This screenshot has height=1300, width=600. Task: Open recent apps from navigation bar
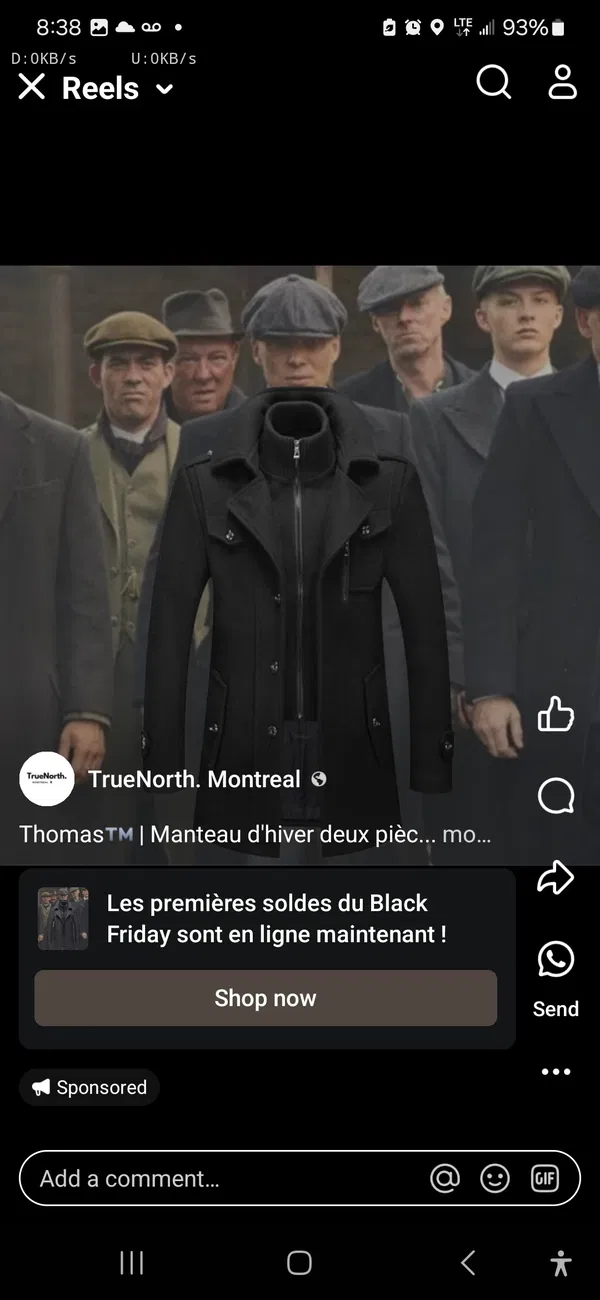coord(131,1263)
